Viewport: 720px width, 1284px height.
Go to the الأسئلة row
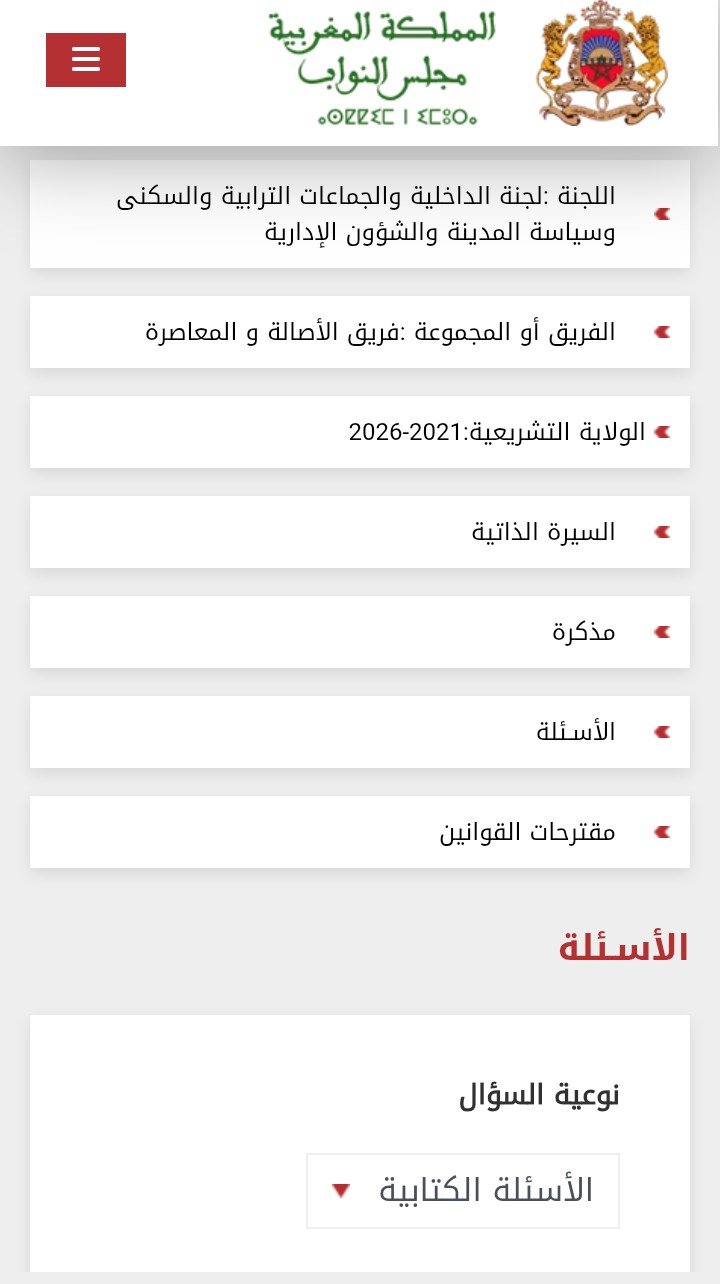(575, 732)
